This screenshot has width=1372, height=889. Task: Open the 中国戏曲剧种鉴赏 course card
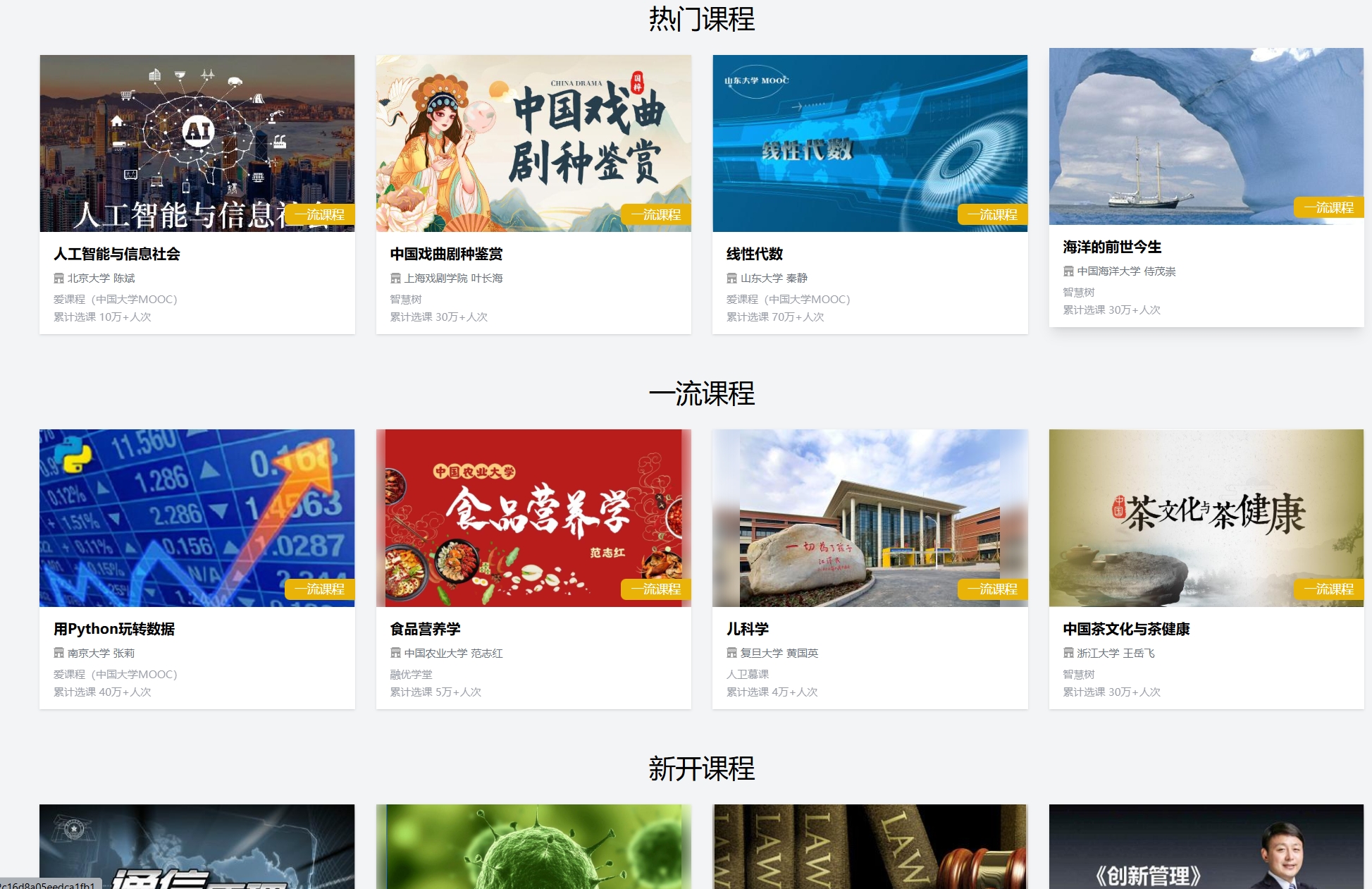click(533, 194)
